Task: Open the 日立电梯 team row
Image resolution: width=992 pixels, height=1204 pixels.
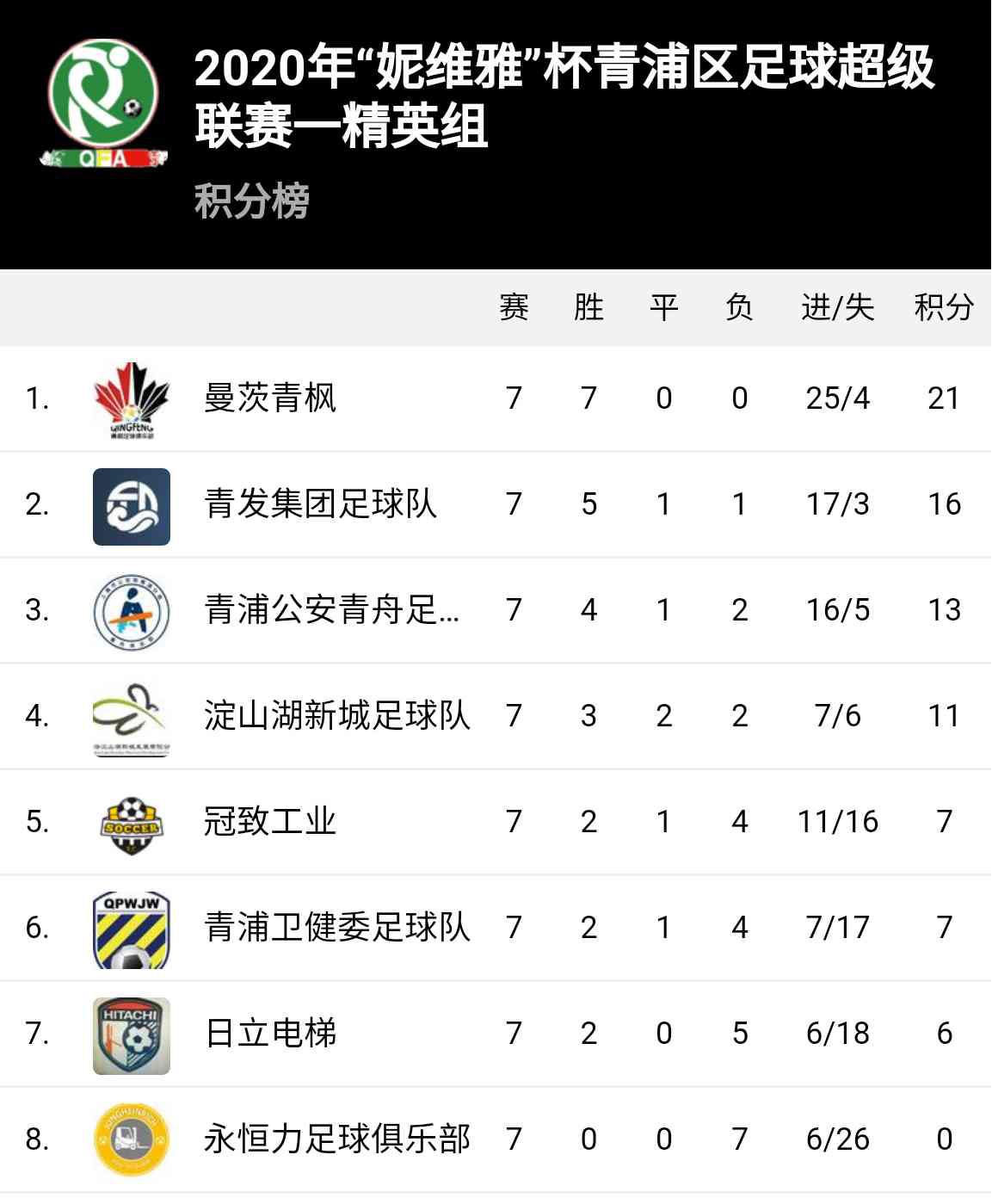Action: [270, 1034]
